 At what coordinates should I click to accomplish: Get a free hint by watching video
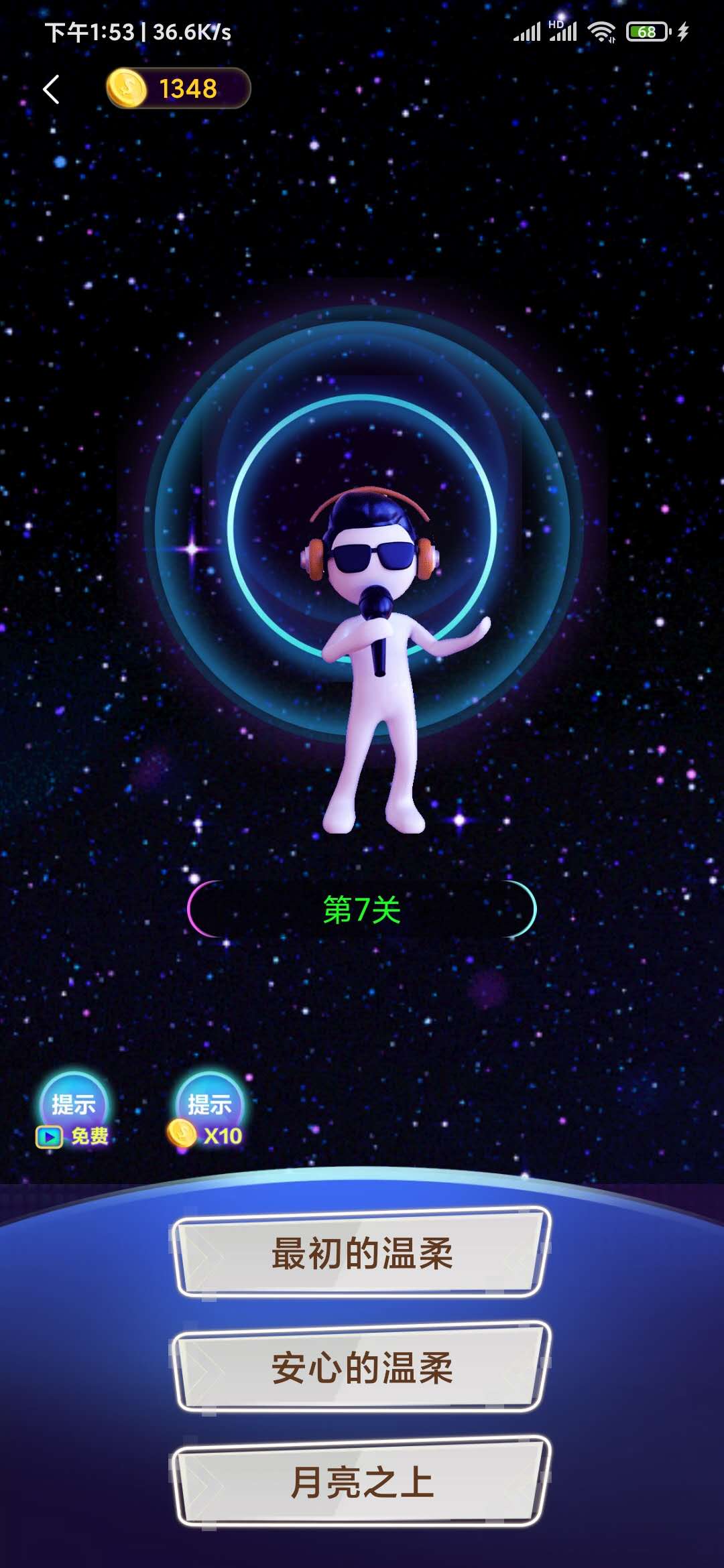pyautogui.click(x=73, y=1111)
